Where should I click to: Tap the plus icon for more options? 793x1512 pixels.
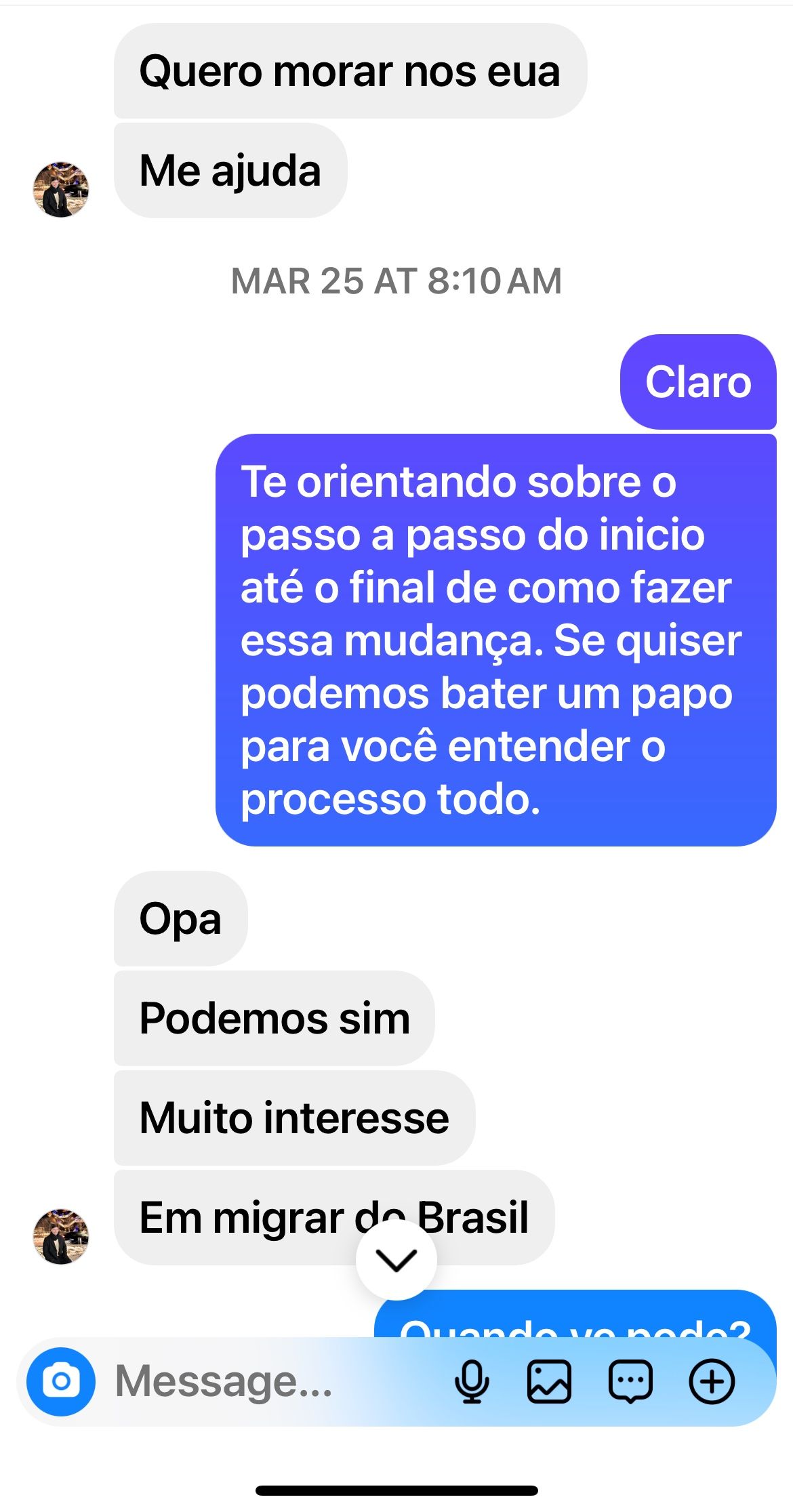(712, 1381)
